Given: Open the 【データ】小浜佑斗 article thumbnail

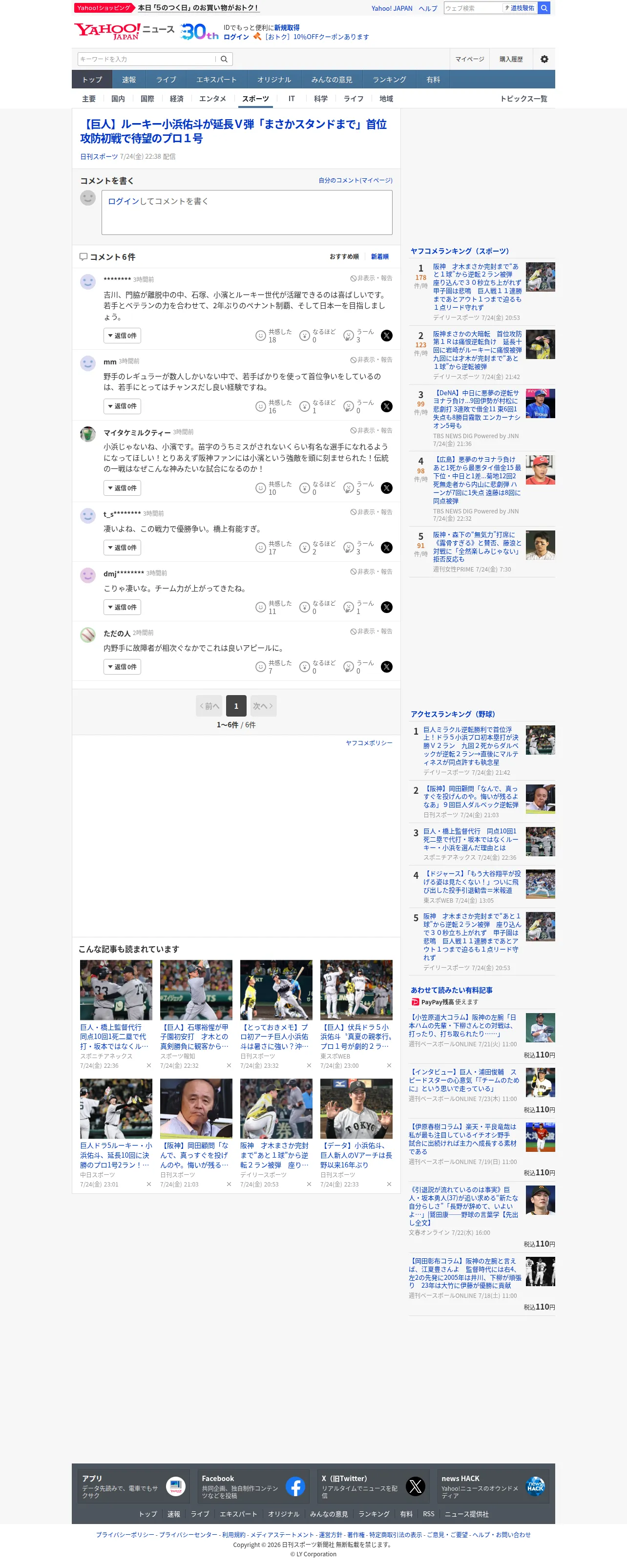Looking at the screenshot, I should [x=356, y=1108].
